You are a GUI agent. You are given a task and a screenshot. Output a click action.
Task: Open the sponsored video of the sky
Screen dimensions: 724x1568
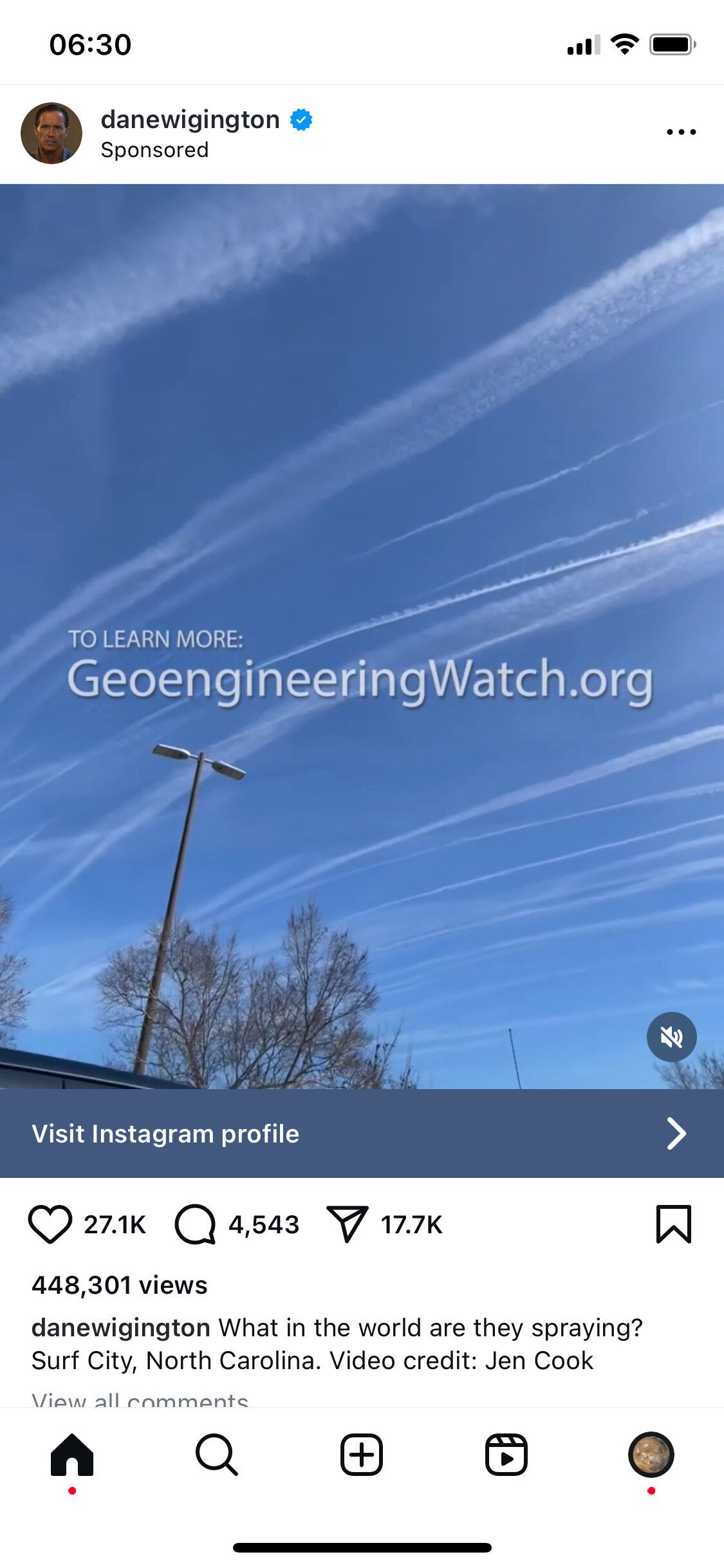tap(362, 515)
